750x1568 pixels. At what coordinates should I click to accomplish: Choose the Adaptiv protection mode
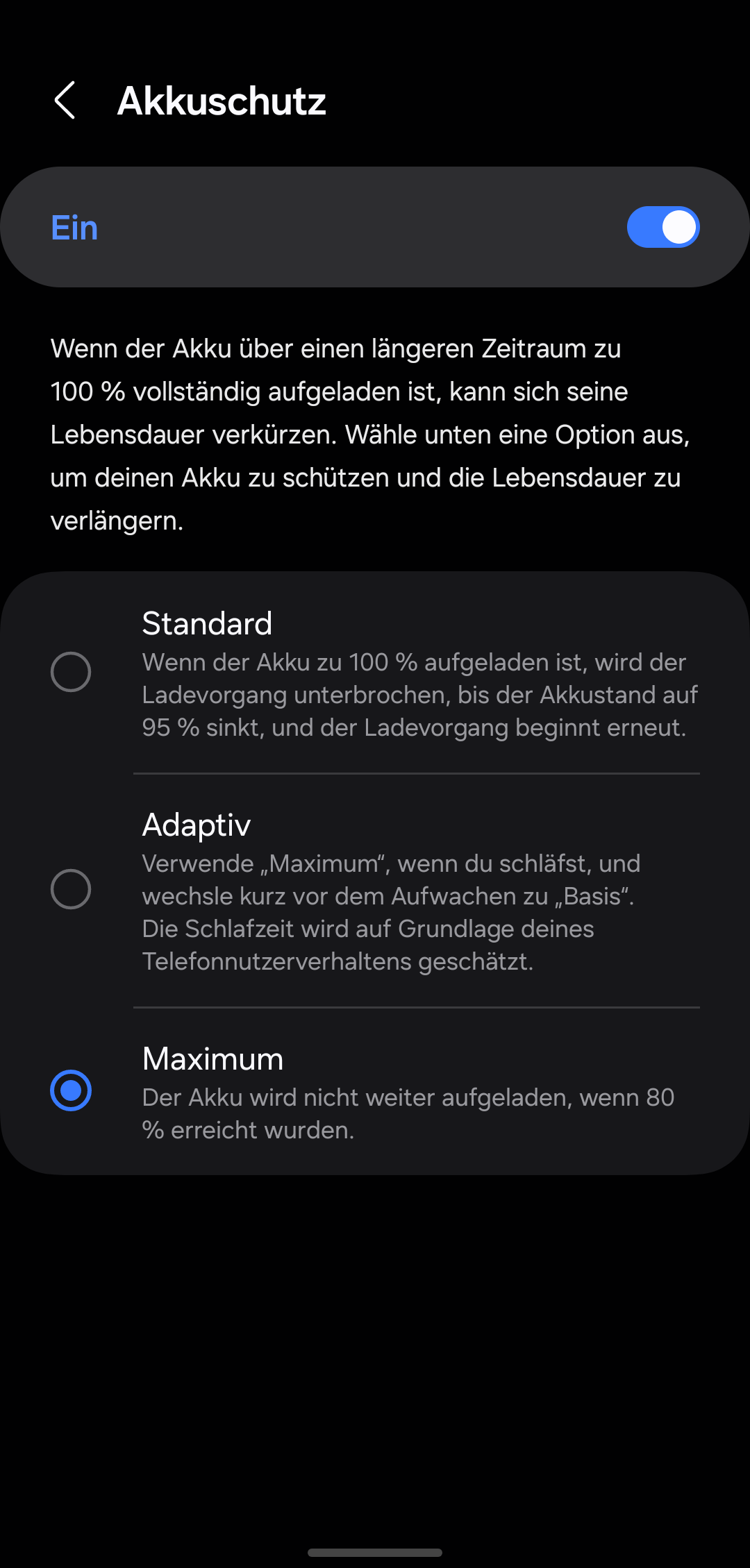(71, 889)
